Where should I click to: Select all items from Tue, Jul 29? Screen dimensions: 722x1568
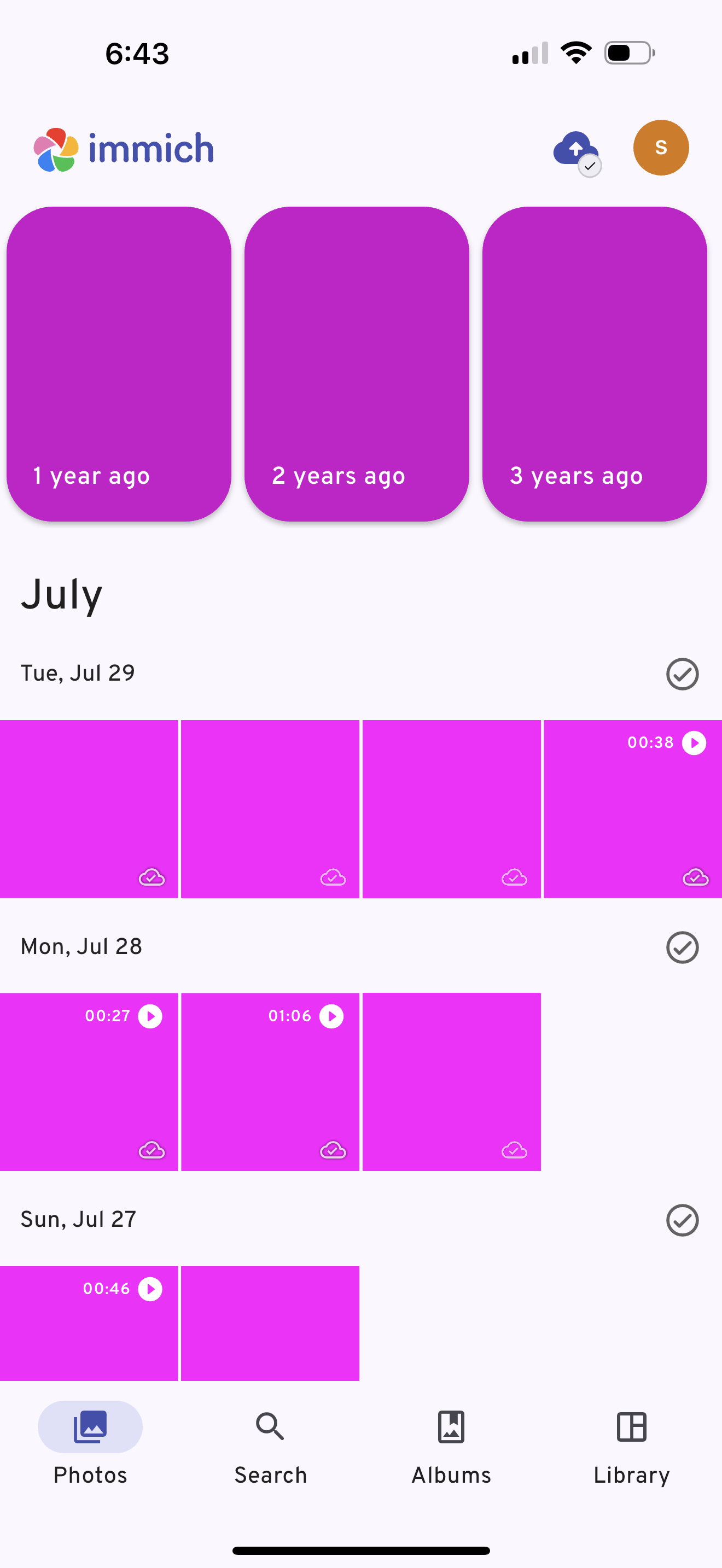coord(682,674)
